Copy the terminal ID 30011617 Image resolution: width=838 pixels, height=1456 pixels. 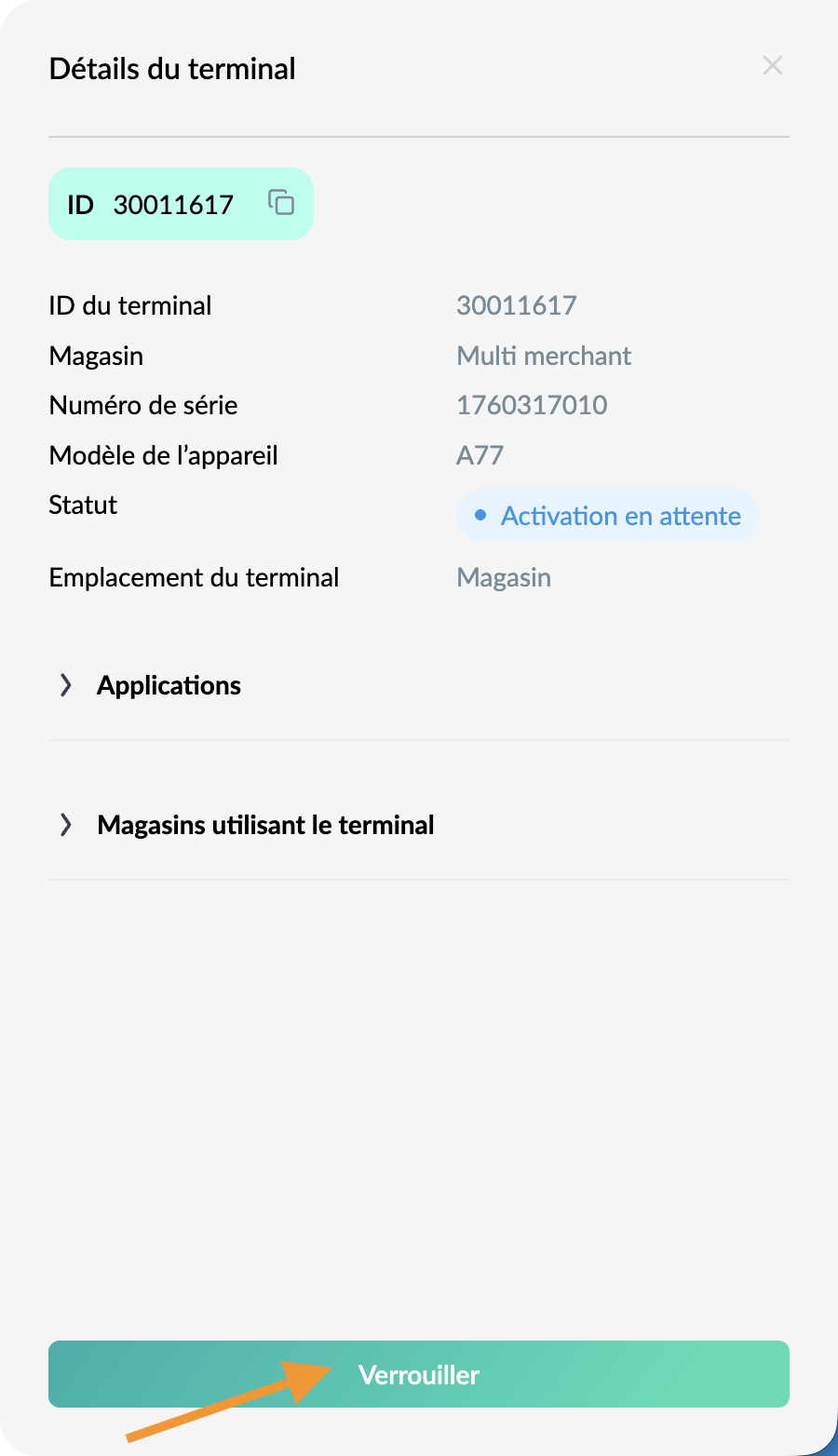tap(281, 202)
